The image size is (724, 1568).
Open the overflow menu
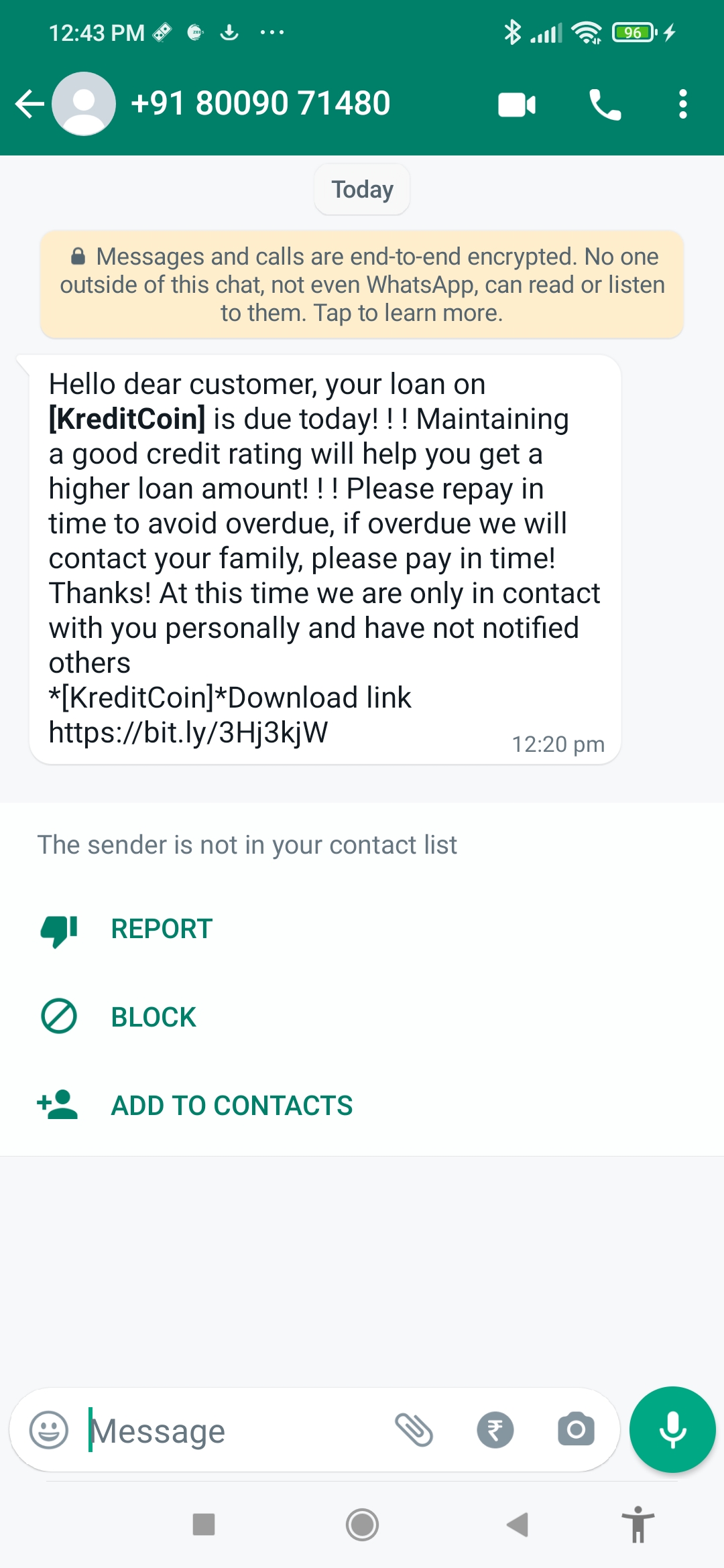pos(682,105)
